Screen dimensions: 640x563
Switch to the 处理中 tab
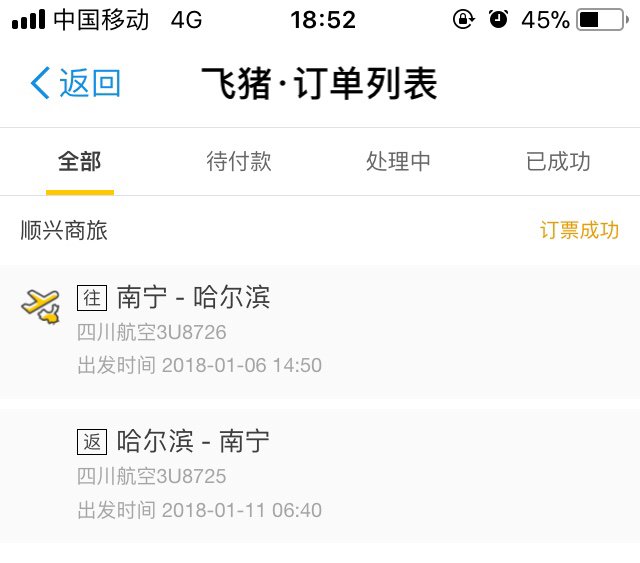tap(399, 162)
